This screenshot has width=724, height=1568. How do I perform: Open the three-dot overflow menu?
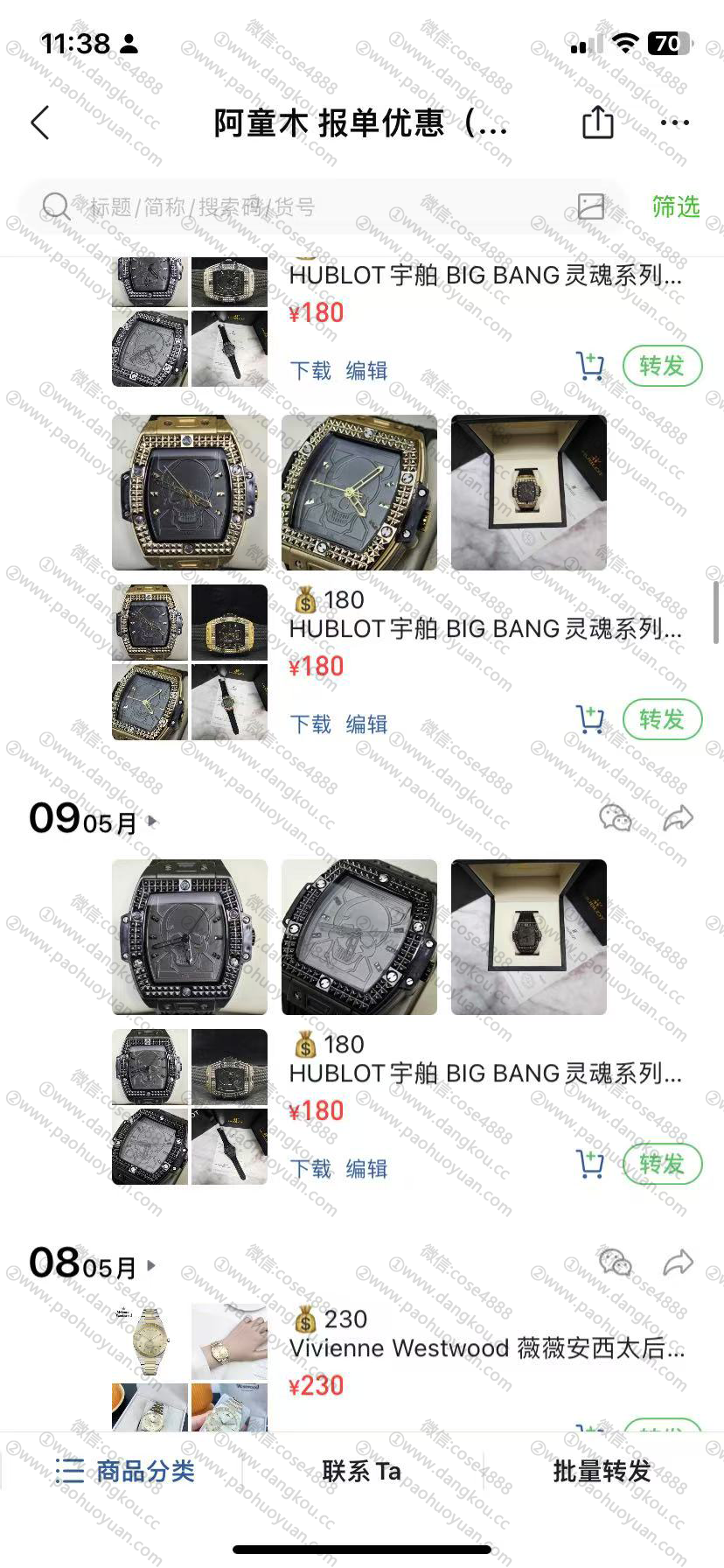tap(675, 122)
